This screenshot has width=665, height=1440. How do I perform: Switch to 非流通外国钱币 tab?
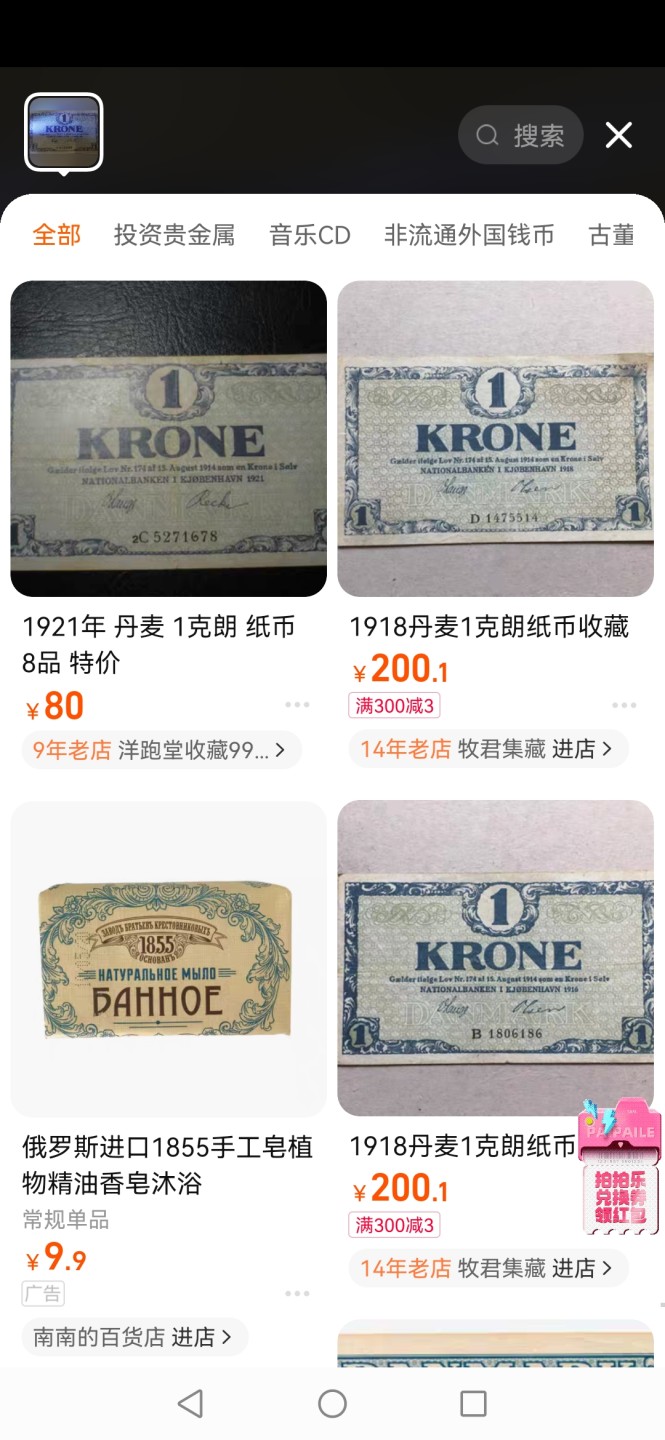(468, 235)
